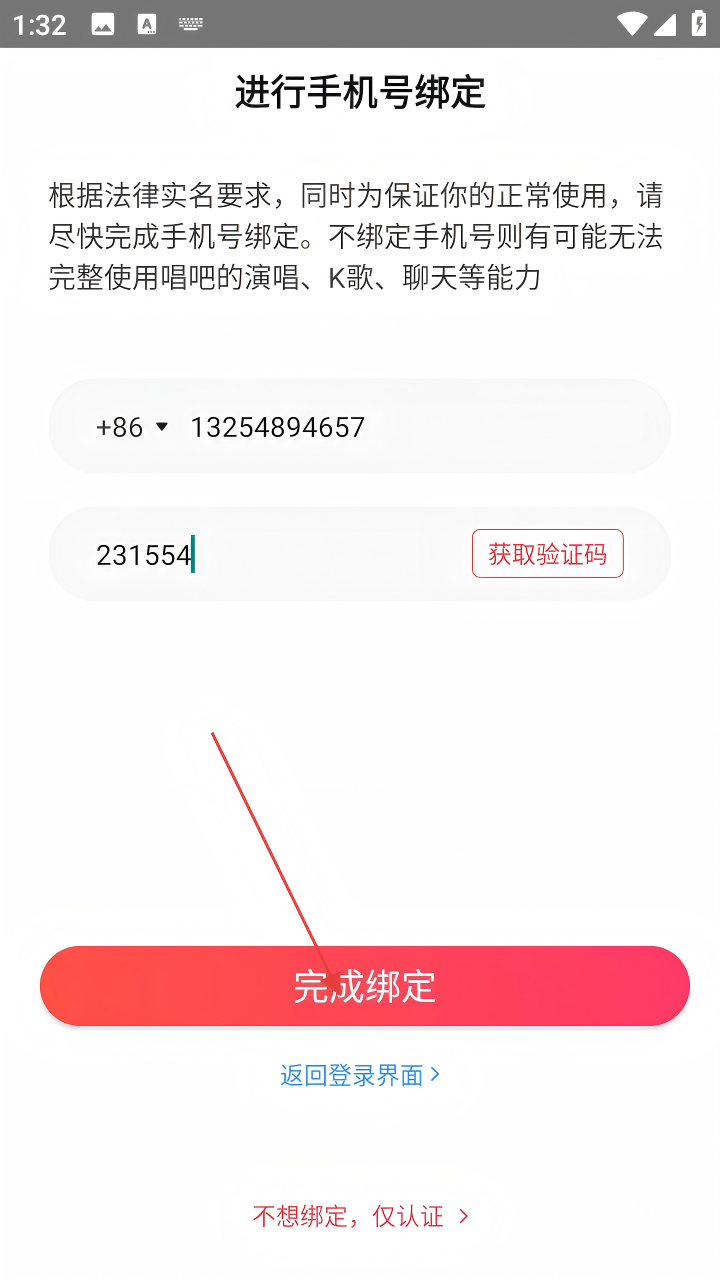Tap the 获取验证码 button

pyautogui.click(x=547, y=554)
